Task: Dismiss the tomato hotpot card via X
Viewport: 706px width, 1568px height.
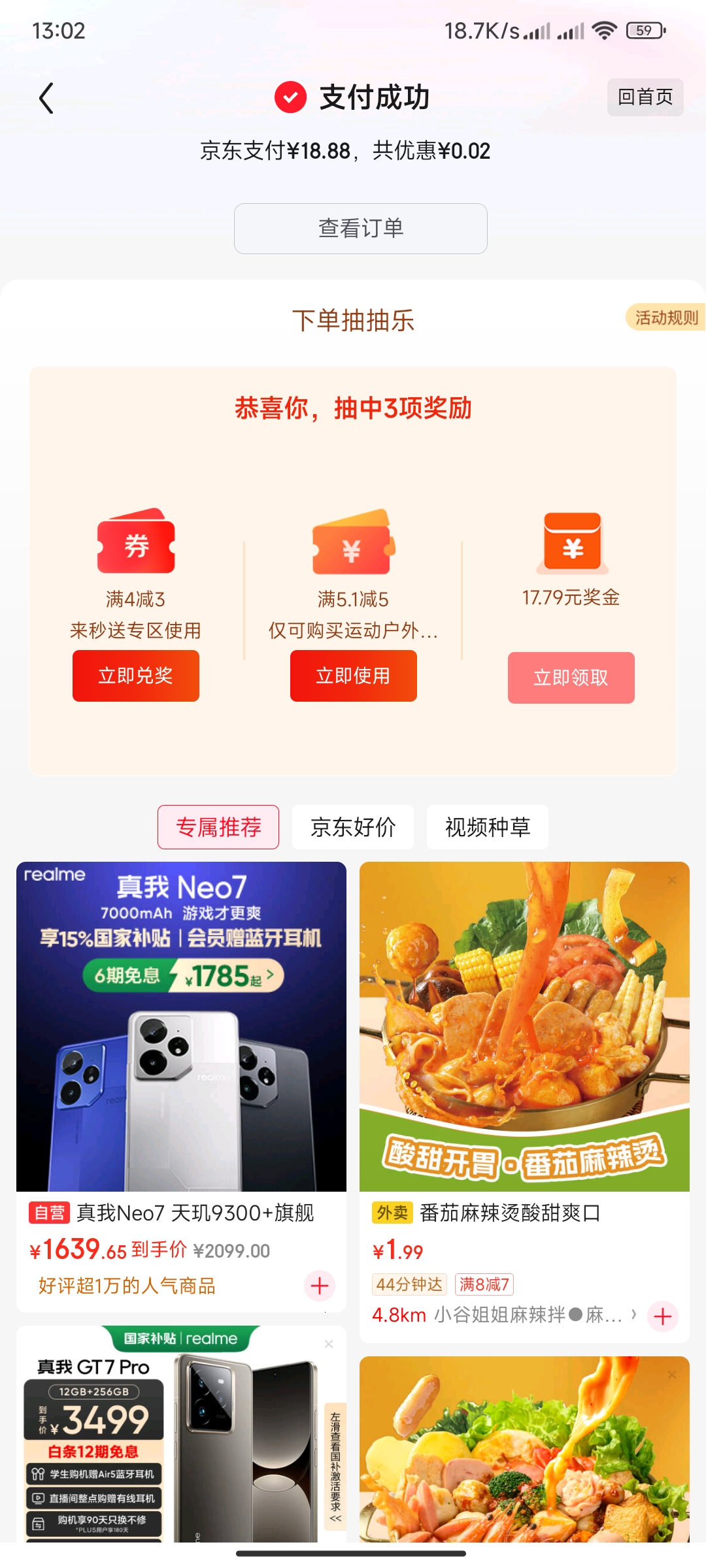Action: tap(673, 880)
